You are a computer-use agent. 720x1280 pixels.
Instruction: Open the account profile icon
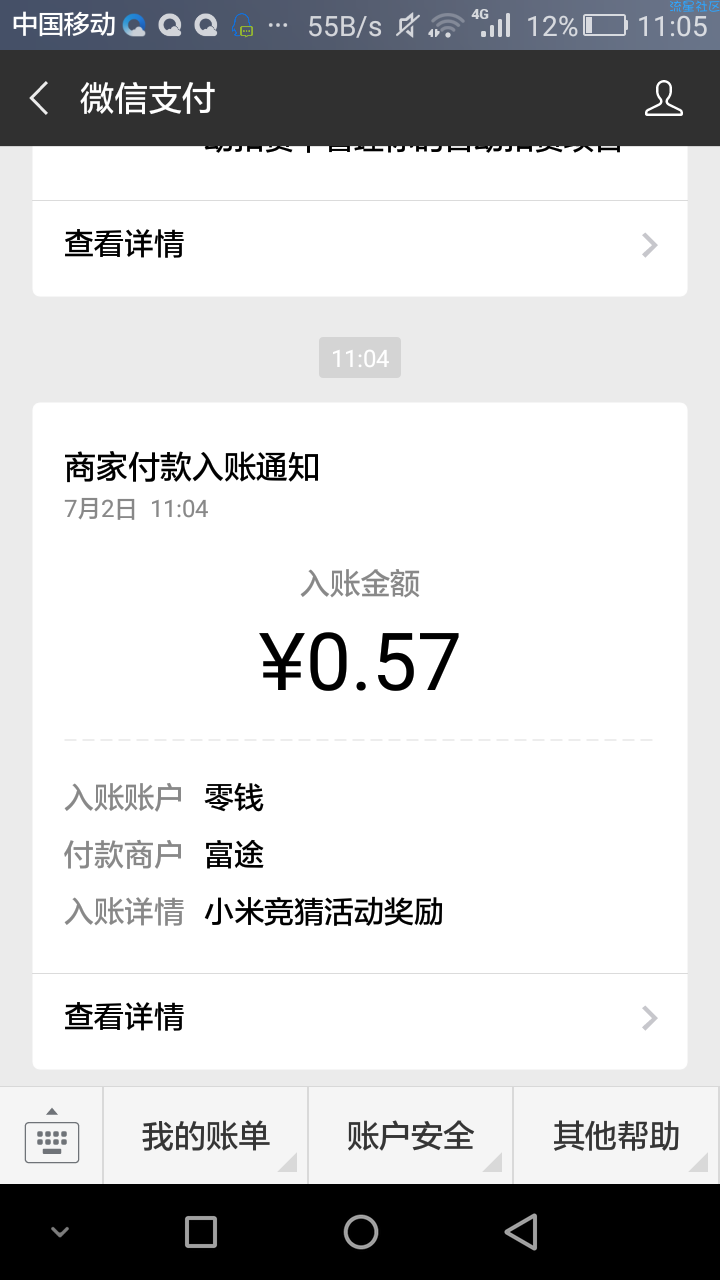[x=663, y=99]
